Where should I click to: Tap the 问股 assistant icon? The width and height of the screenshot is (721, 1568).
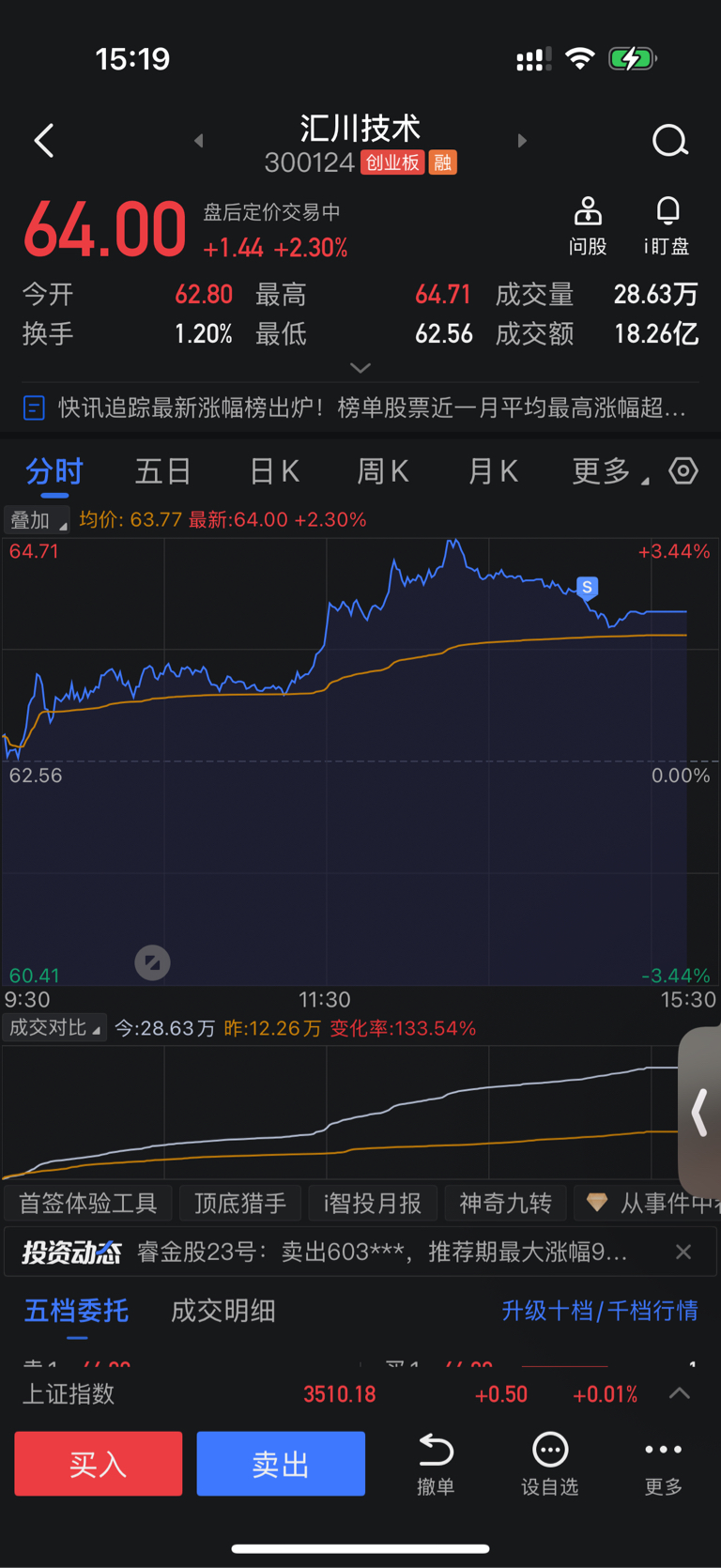tap(588, 226)
